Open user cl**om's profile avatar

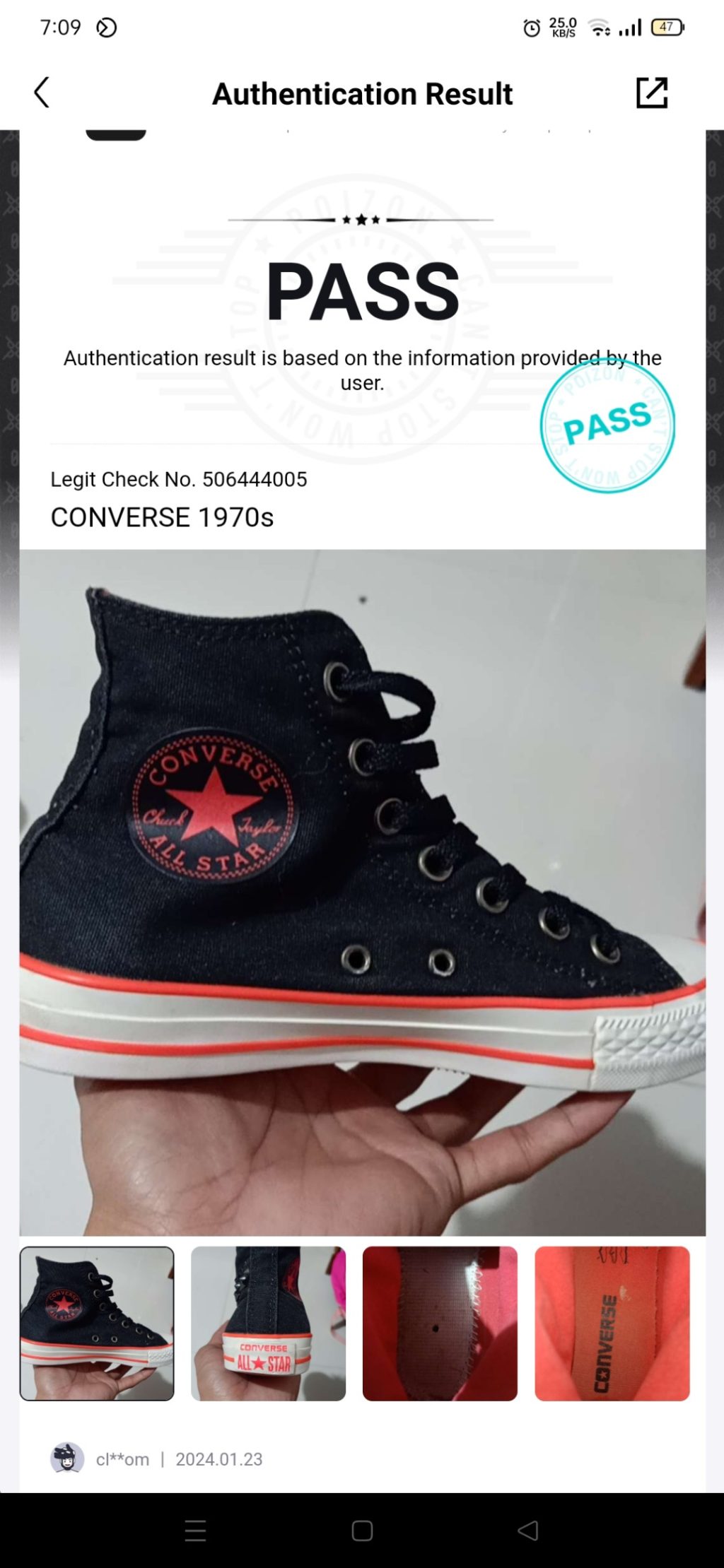tap(67, 1458)
